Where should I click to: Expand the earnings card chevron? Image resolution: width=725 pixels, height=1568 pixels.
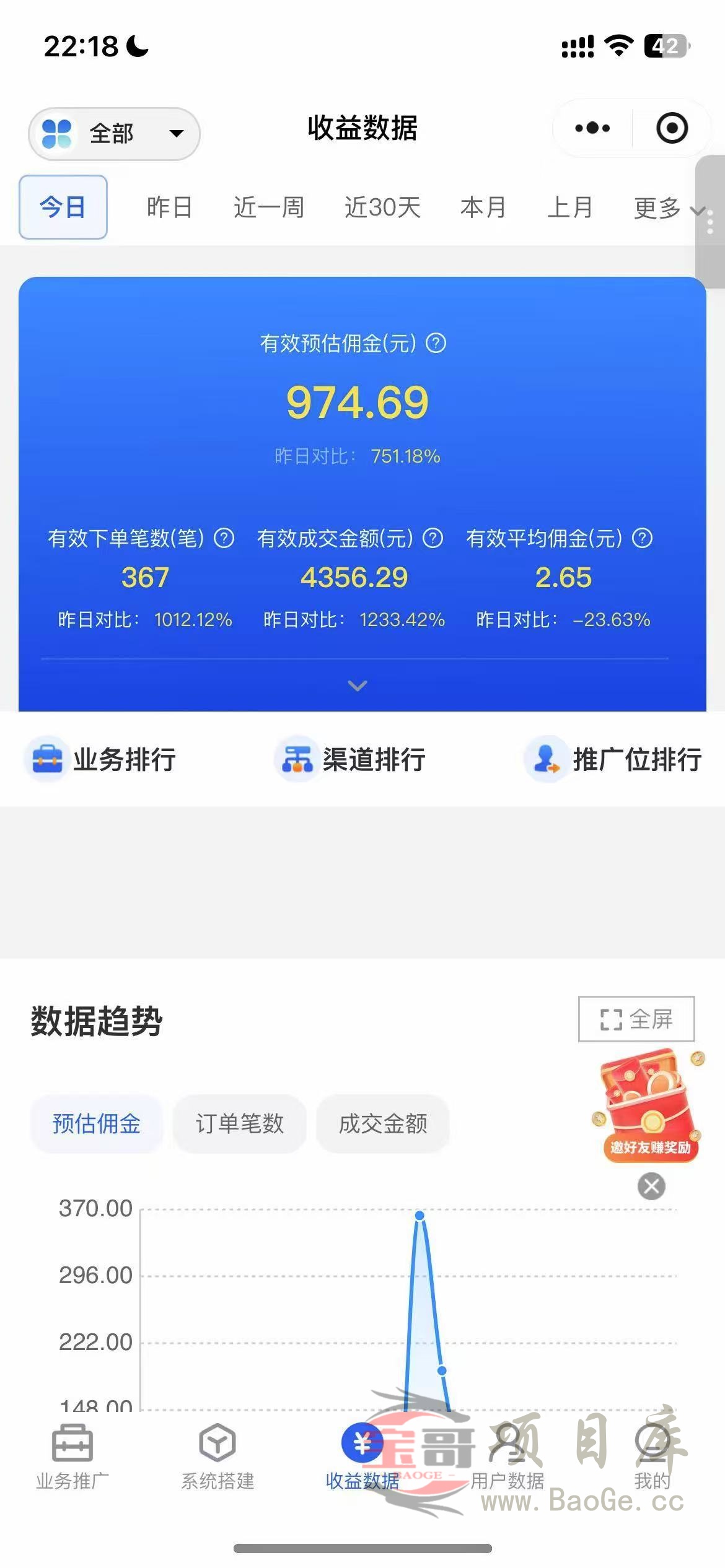[358, 685]
